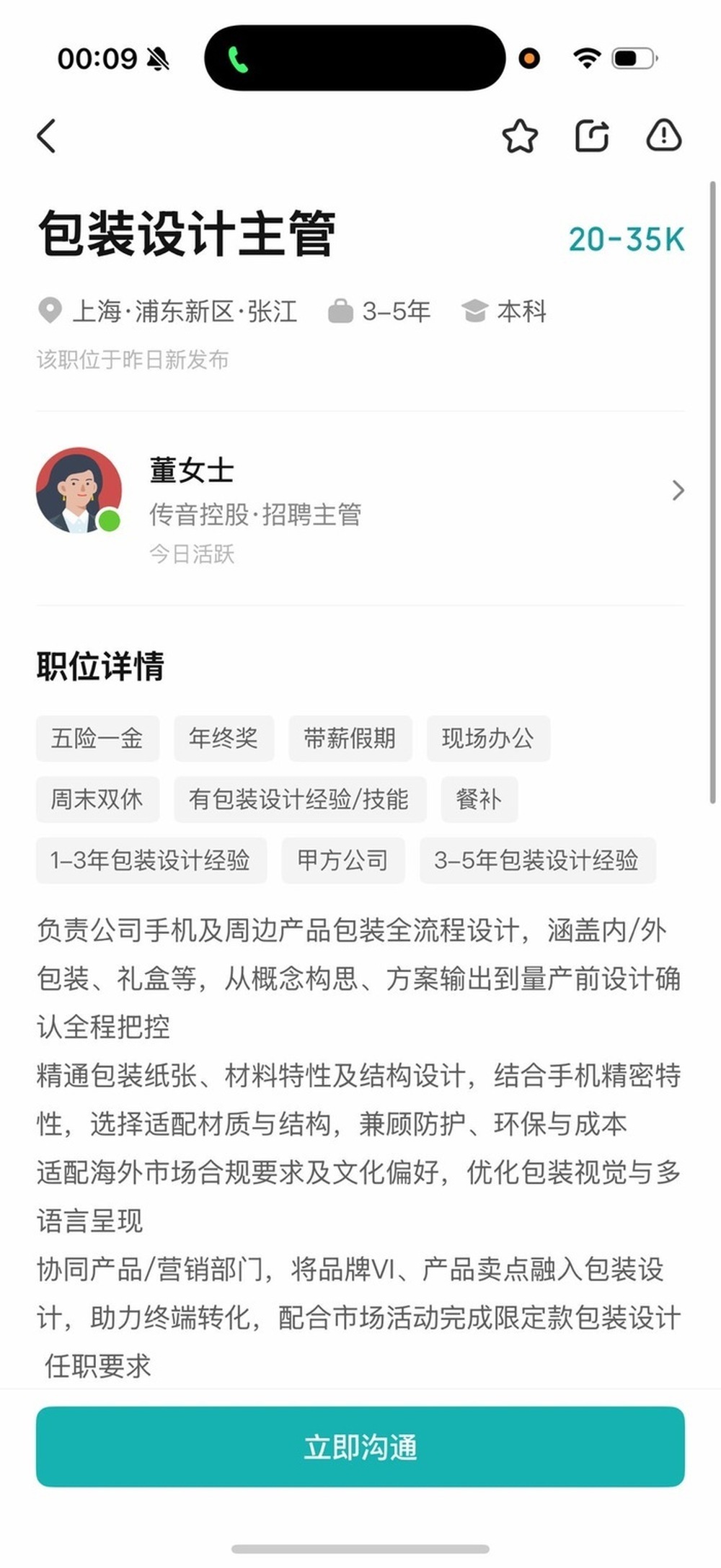Report this job via the warning icon
The image size is (721, 1568).
click(x=663, y=135)
